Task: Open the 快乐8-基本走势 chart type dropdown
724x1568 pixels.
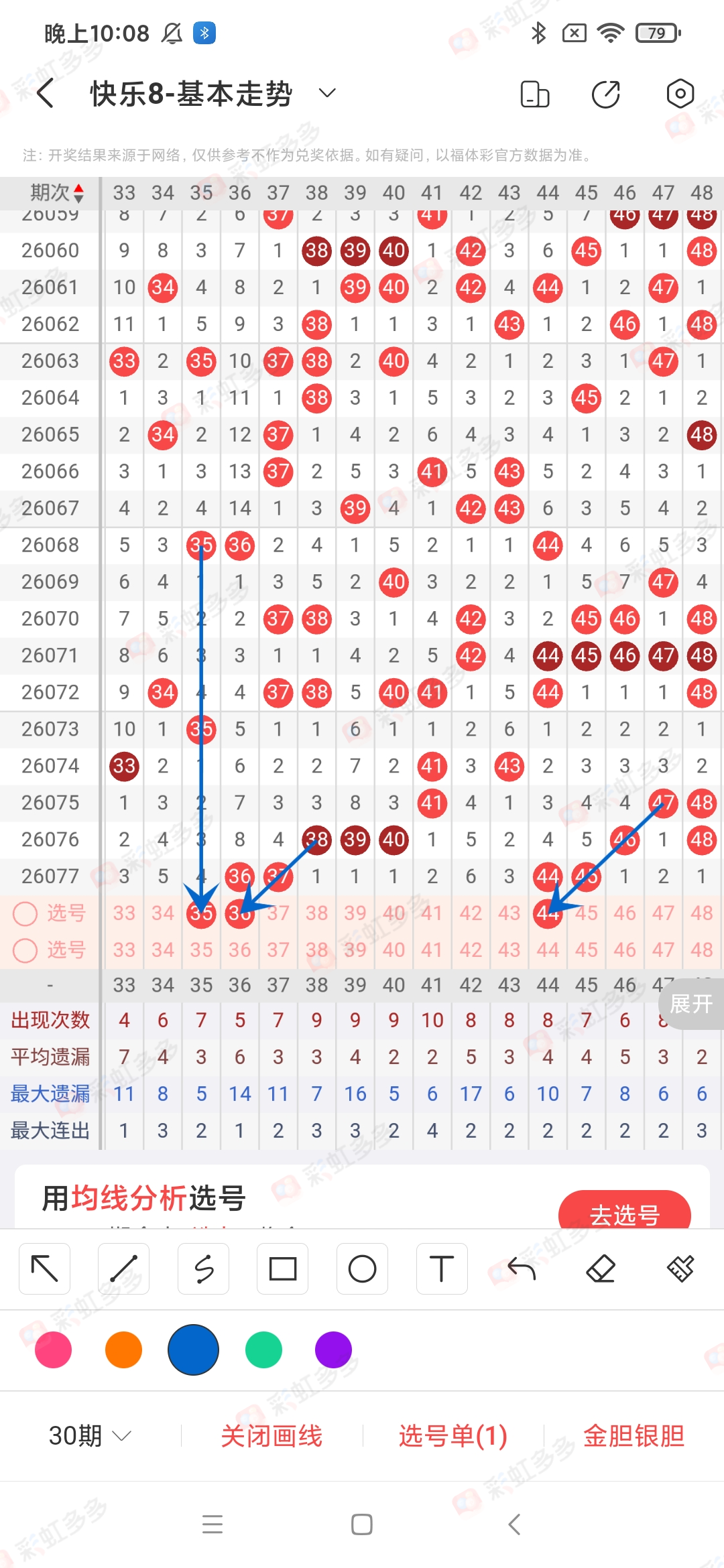Action: (326, 93)
